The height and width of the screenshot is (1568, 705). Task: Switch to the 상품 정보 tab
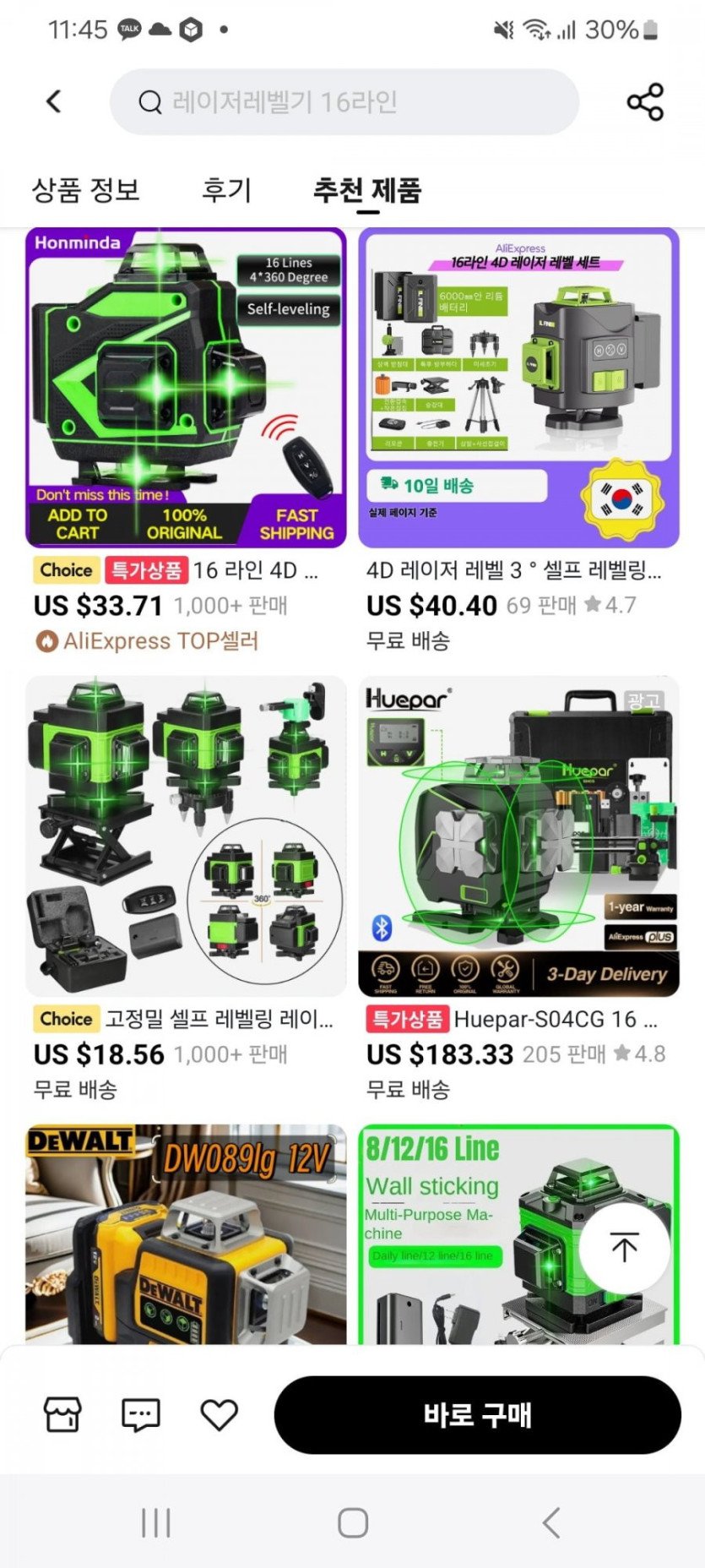[85, 189]
